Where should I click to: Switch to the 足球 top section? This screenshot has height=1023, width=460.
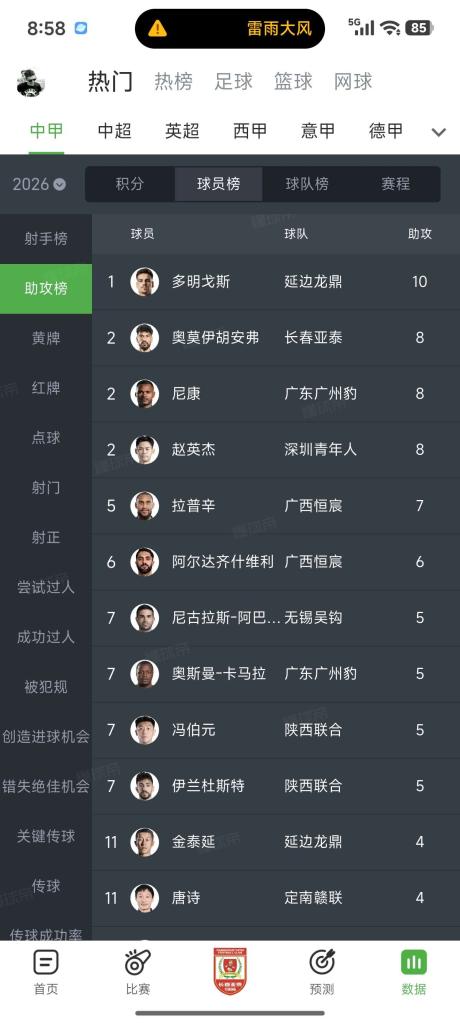(x=234, y=82)
